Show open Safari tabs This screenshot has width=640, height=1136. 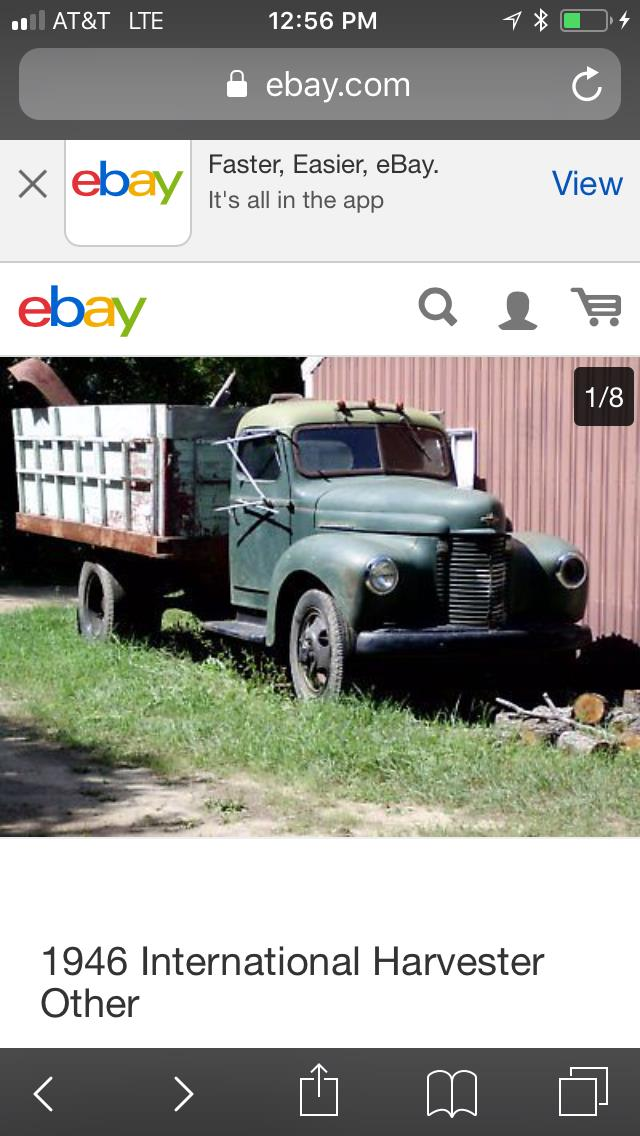tap(583, 1092)
